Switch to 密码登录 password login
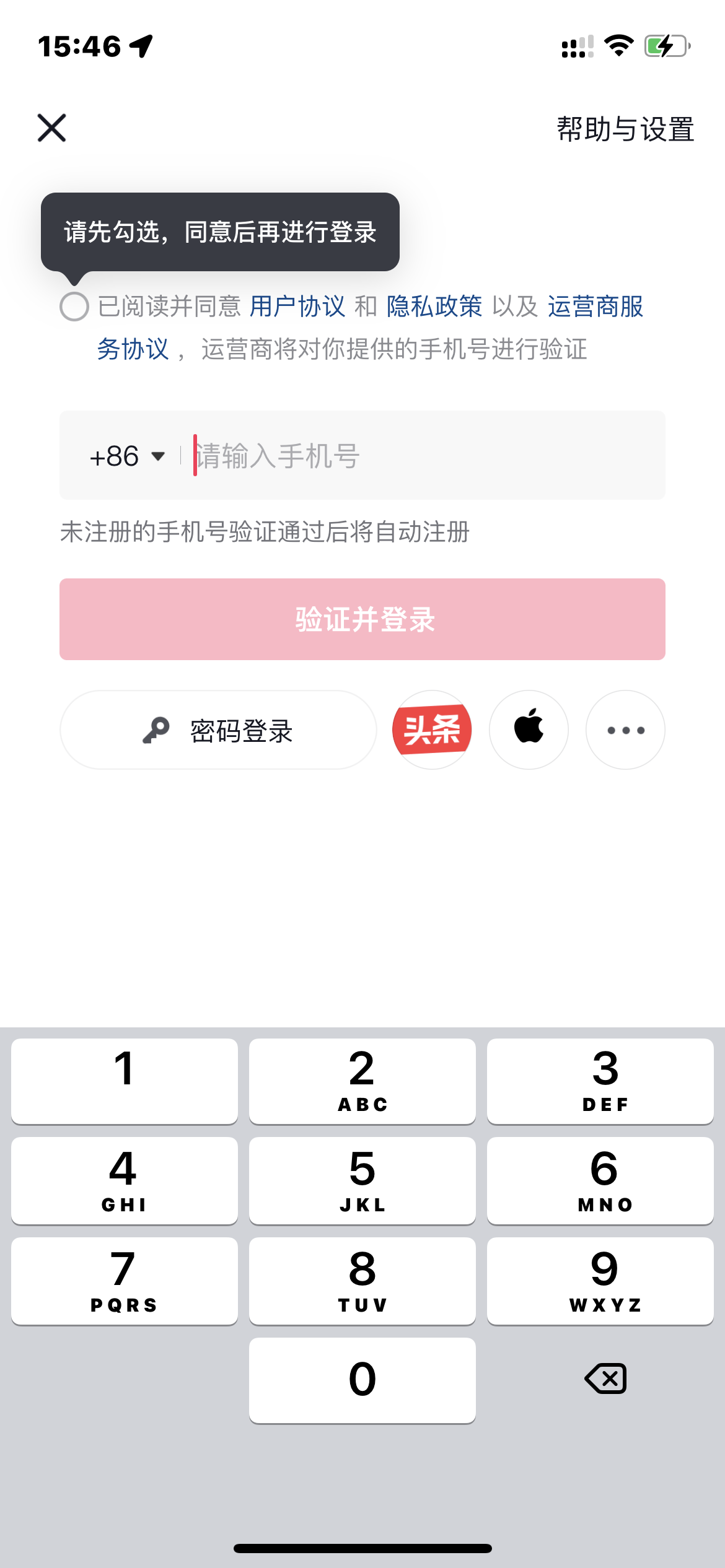 tap(240, 729)
